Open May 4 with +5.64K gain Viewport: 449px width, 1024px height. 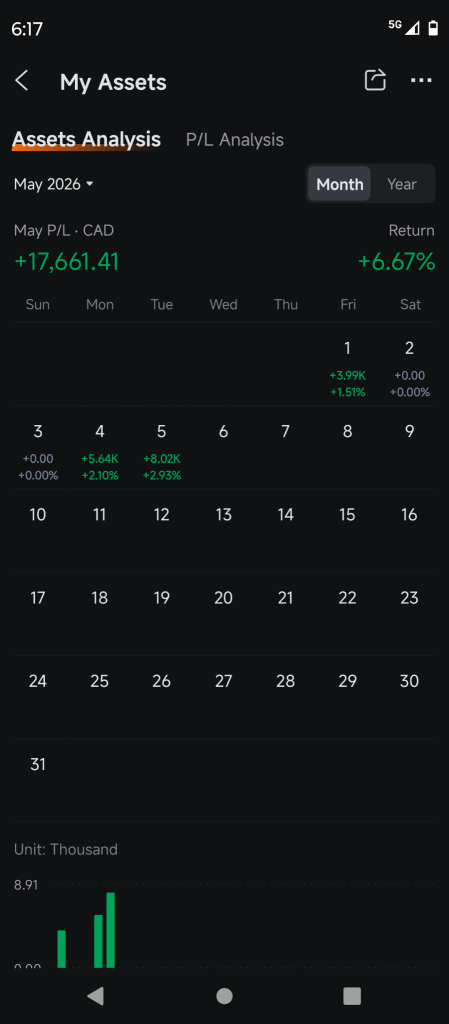point(100,453)
